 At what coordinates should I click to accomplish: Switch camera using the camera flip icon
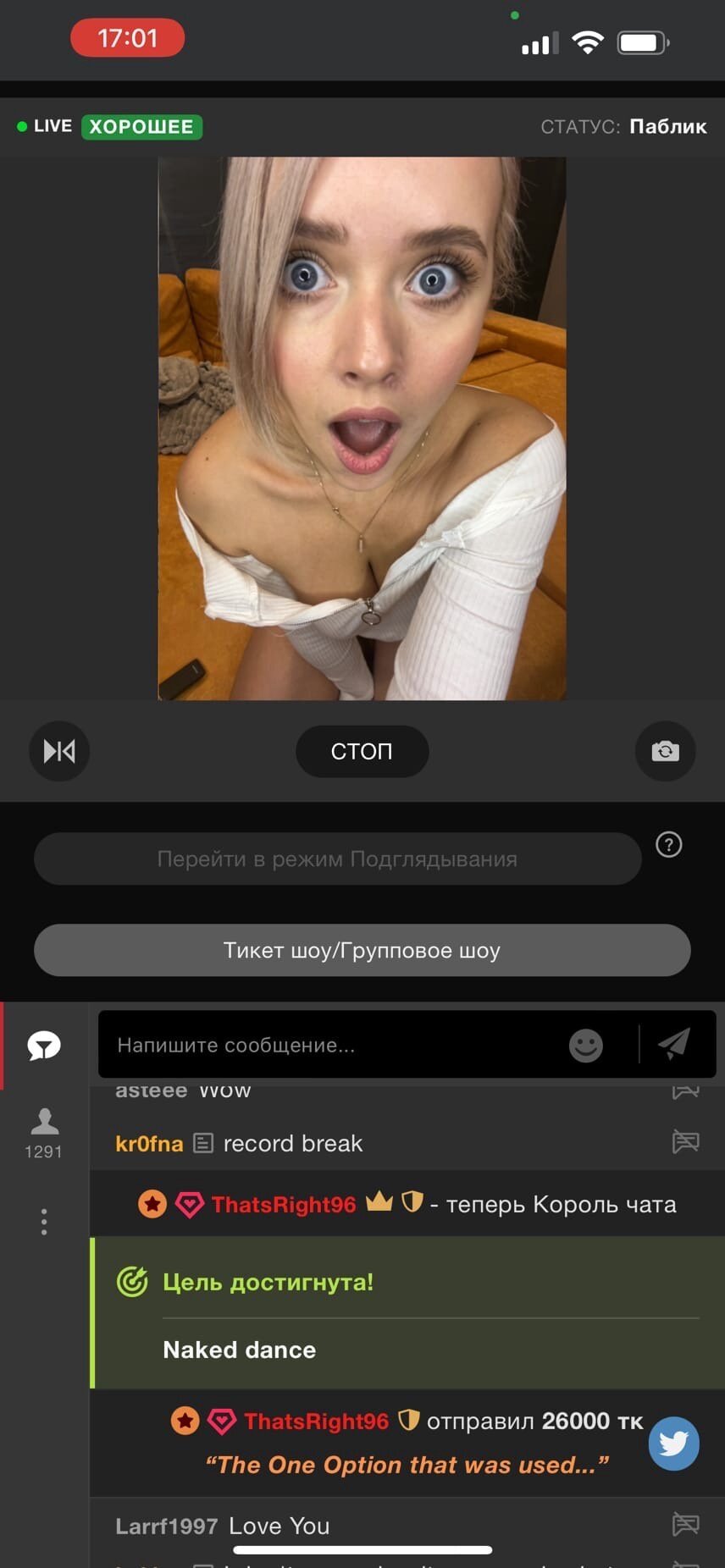coord(665,751)
